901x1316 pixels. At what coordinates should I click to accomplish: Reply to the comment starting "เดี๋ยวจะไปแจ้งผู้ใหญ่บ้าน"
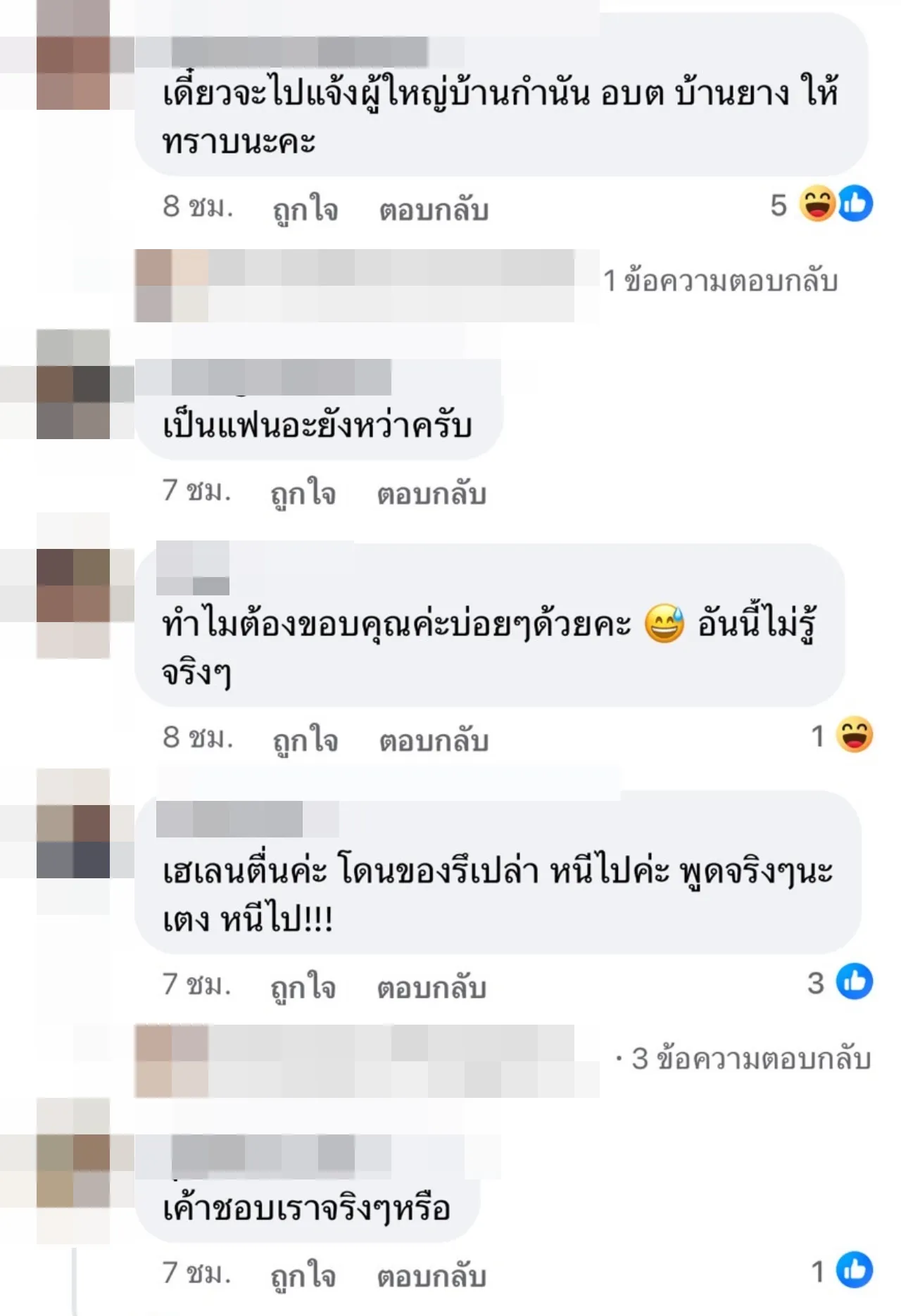tap(434, 209)
